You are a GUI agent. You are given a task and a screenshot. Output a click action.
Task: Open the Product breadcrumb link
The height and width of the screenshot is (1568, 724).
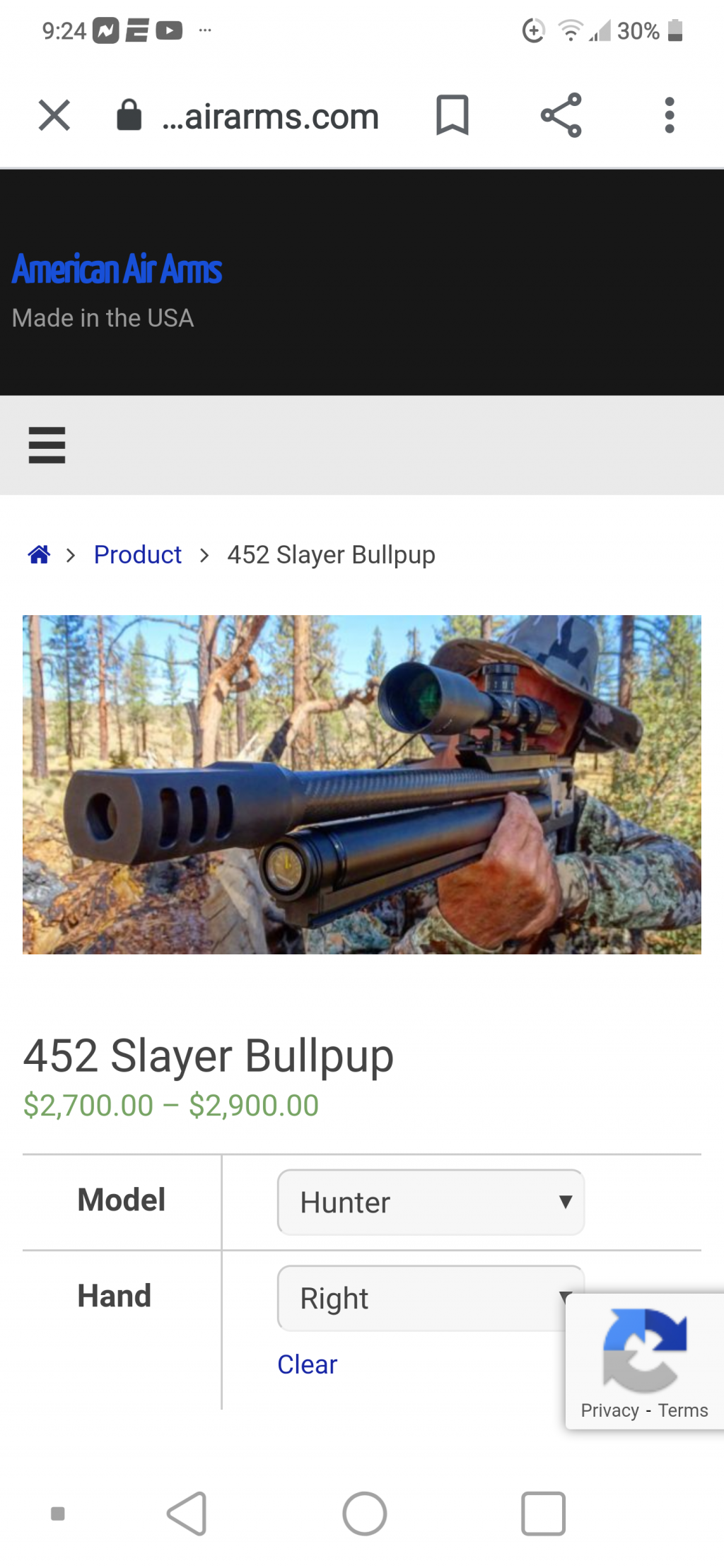click(x=138, y=555)
